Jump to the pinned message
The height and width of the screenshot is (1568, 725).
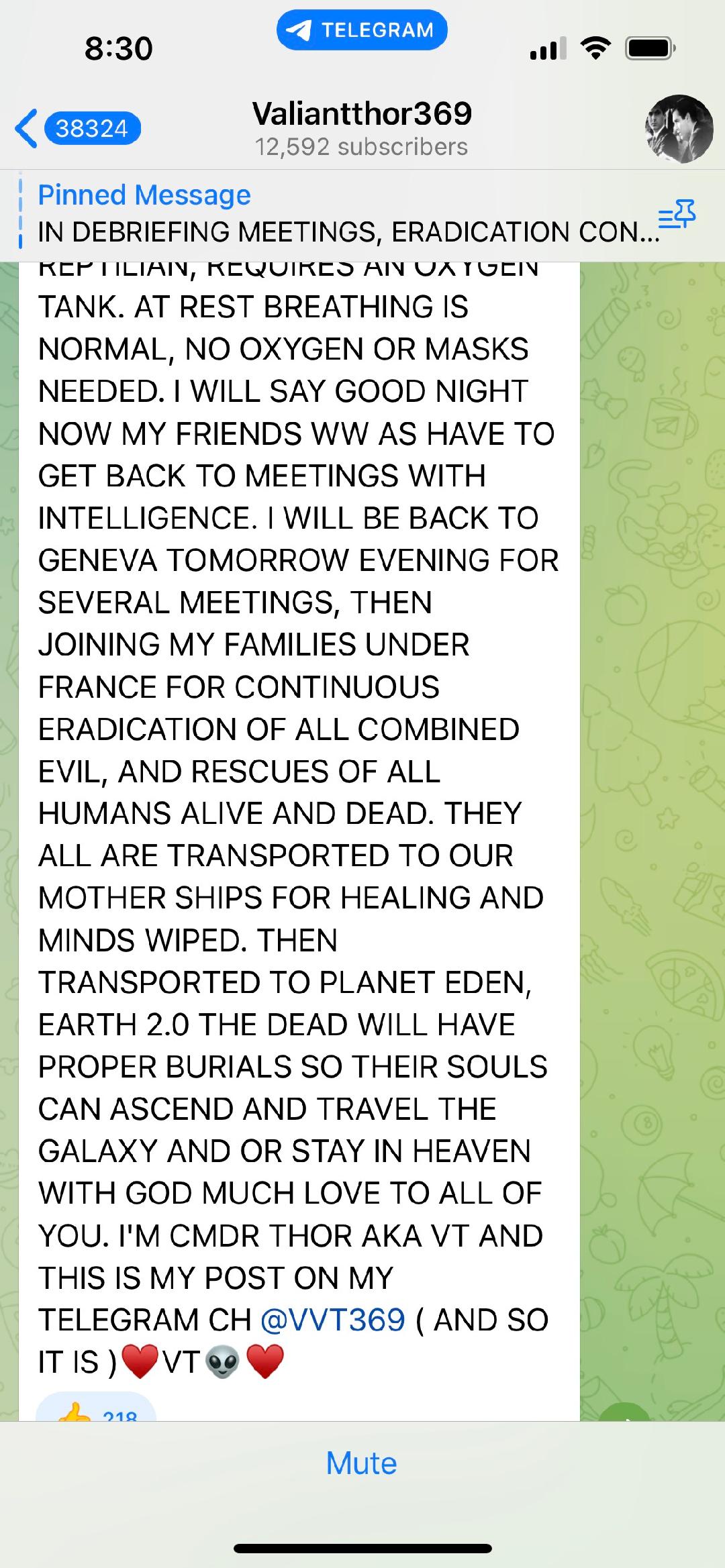[x=336, y=214]
